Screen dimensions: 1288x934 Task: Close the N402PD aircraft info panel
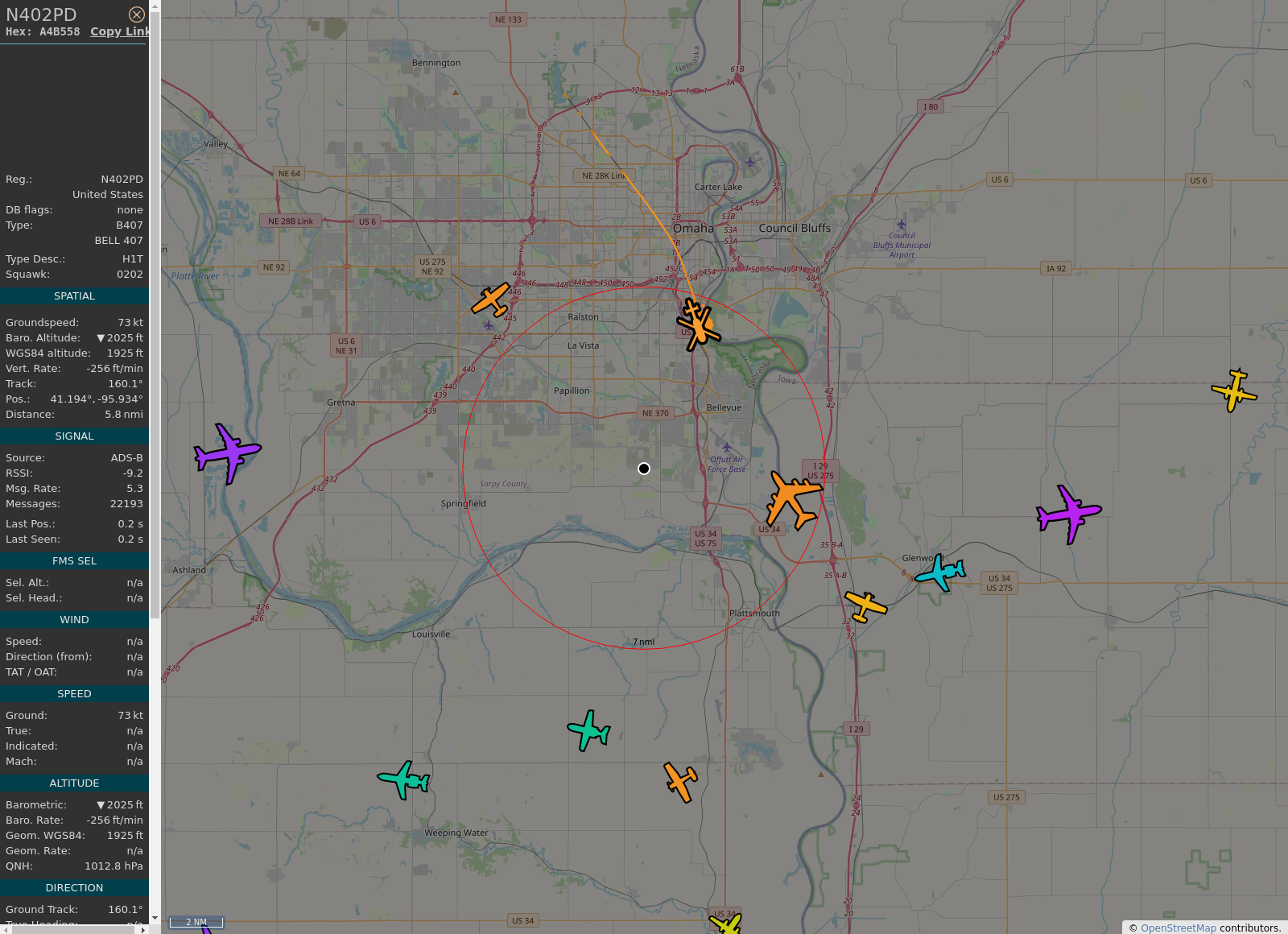137,14
